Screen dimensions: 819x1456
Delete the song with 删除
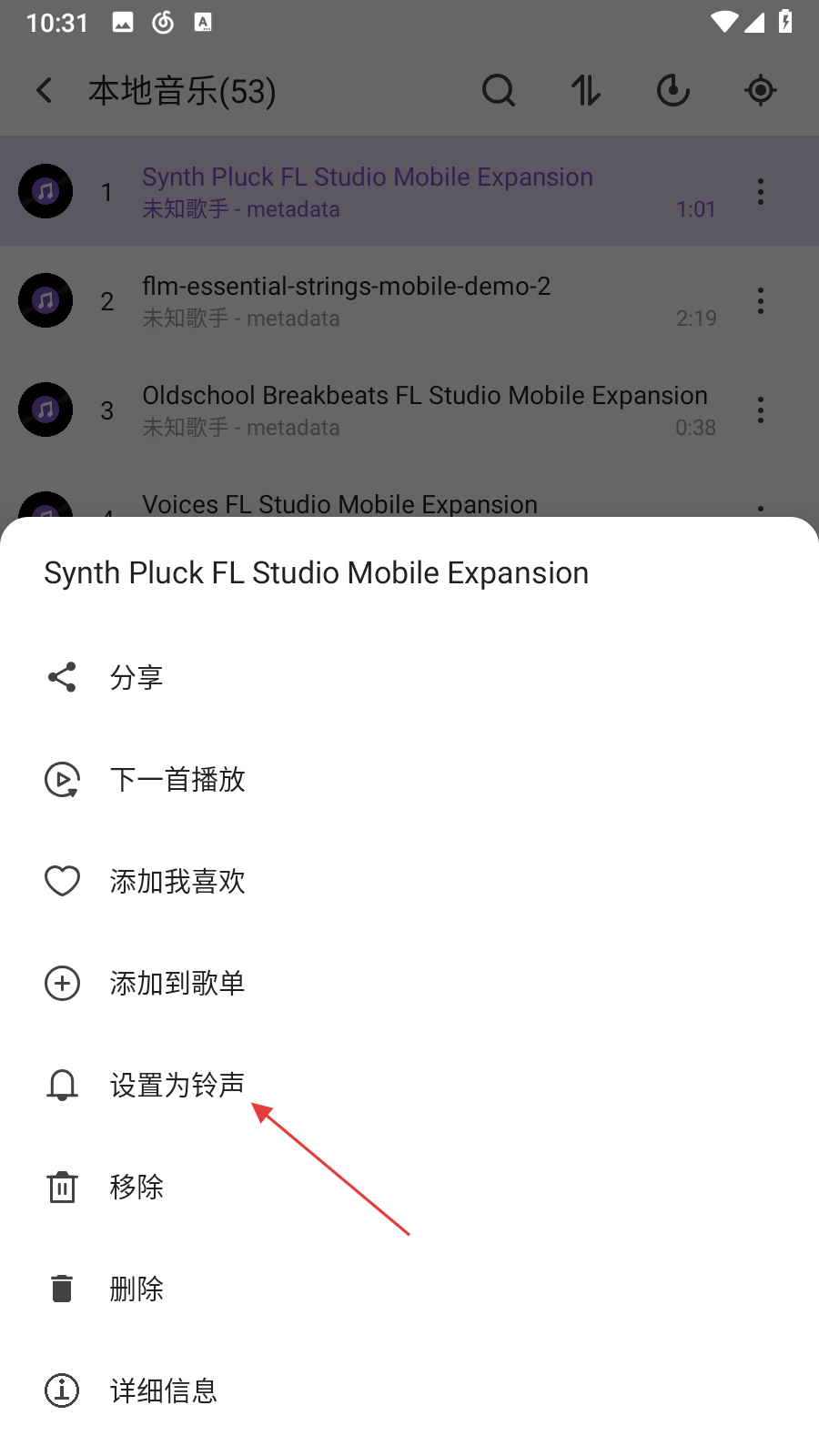coord(136,1289)
